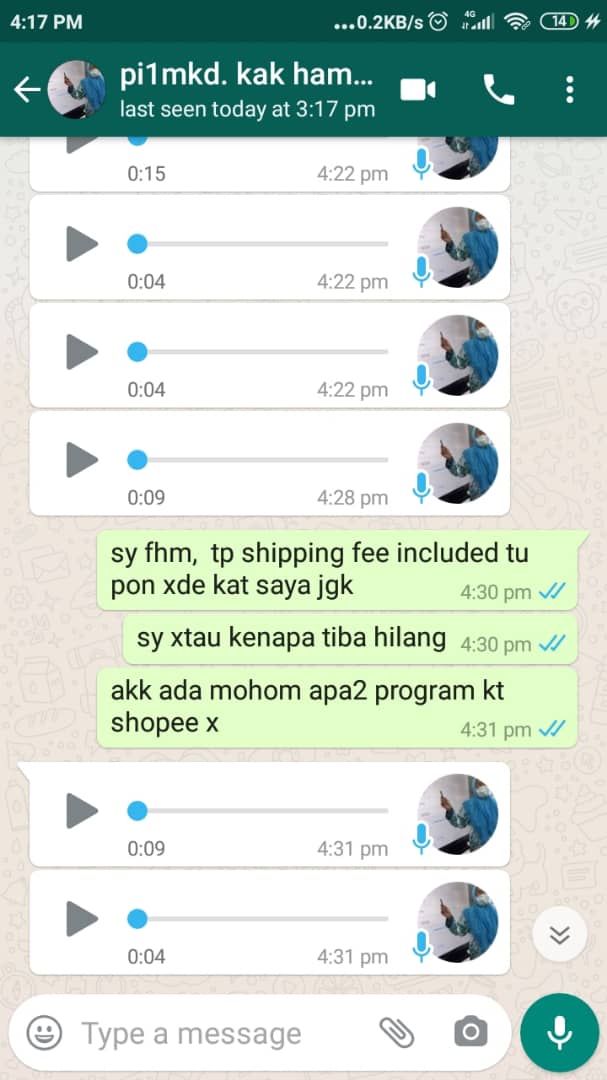Open contact info for pi1mkd. kak ham…
The width and height of the screenshot is (607, 1080).
[x=245, y=90]
